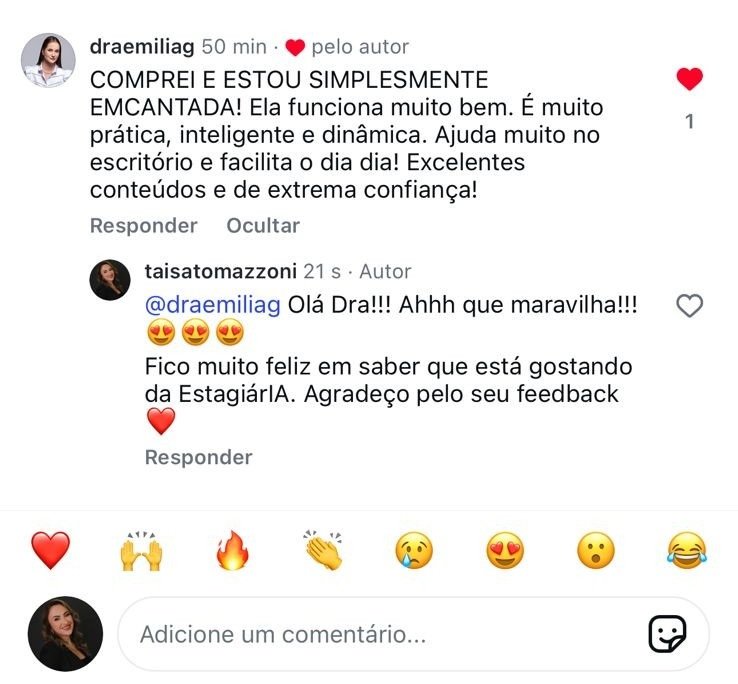Insert the raised hands quick emoji
The height and width of the screenshot is (684, 738).
141,550
